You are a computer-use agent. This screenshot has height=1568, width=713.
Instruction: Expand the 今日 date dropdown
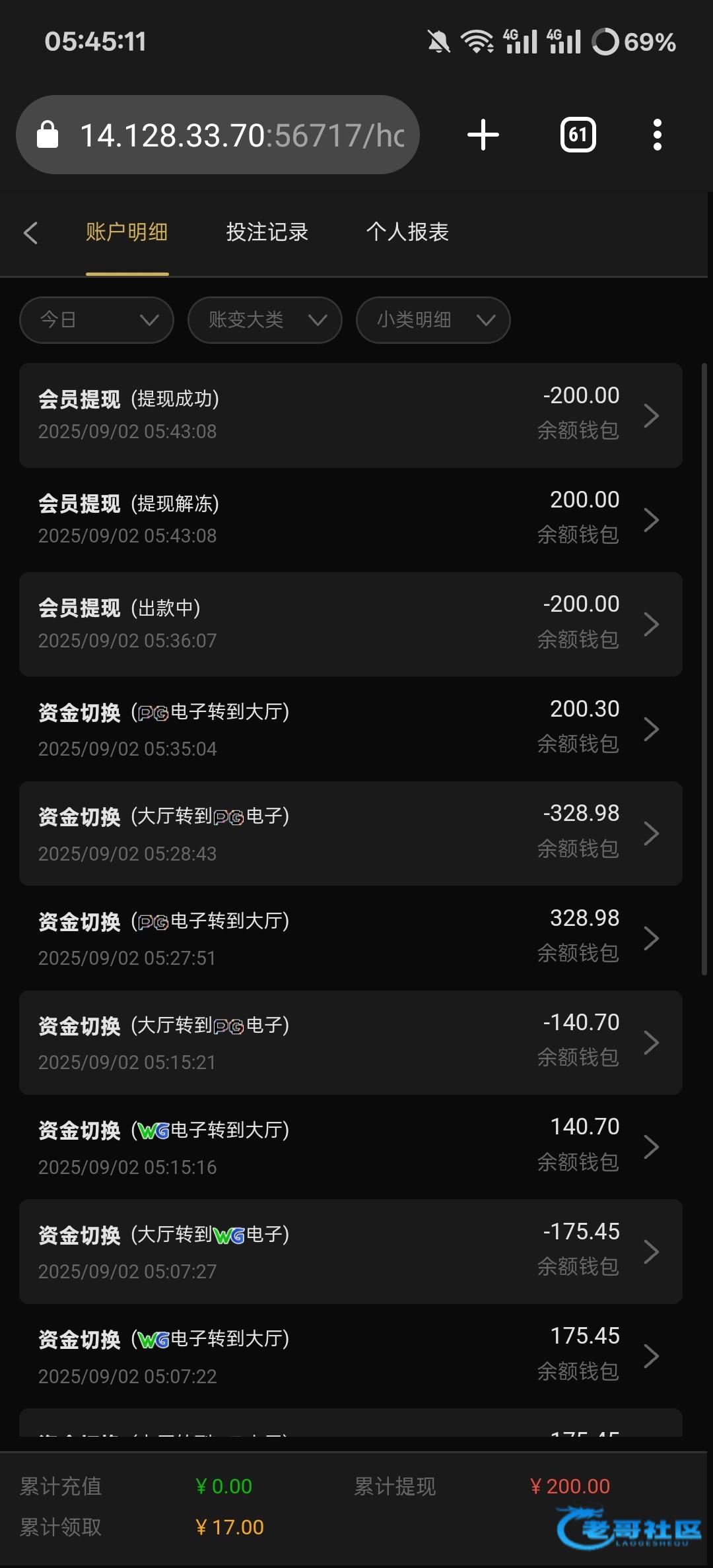pos(97,320)
